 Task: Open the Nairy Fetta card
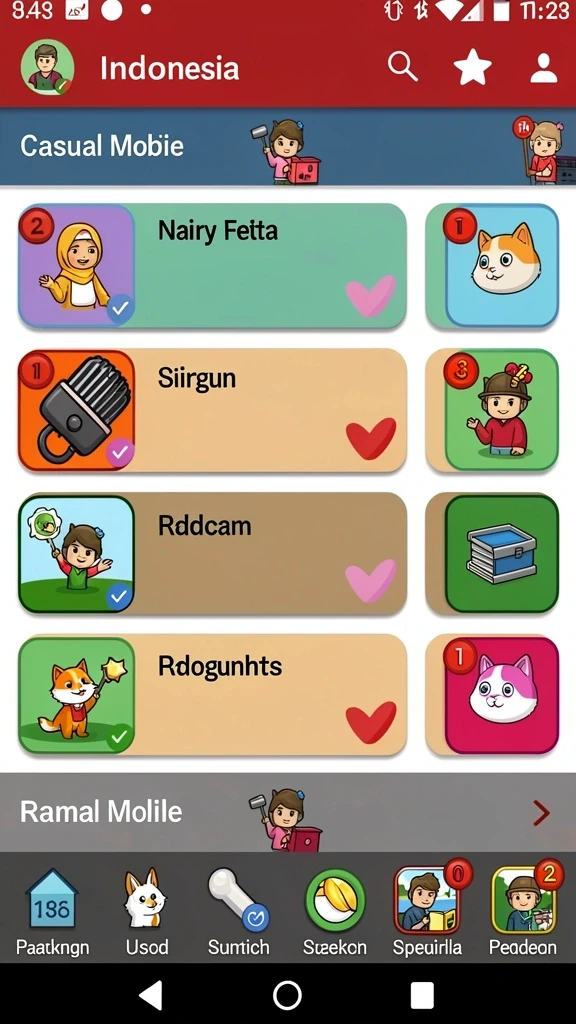tap(212, 266)
